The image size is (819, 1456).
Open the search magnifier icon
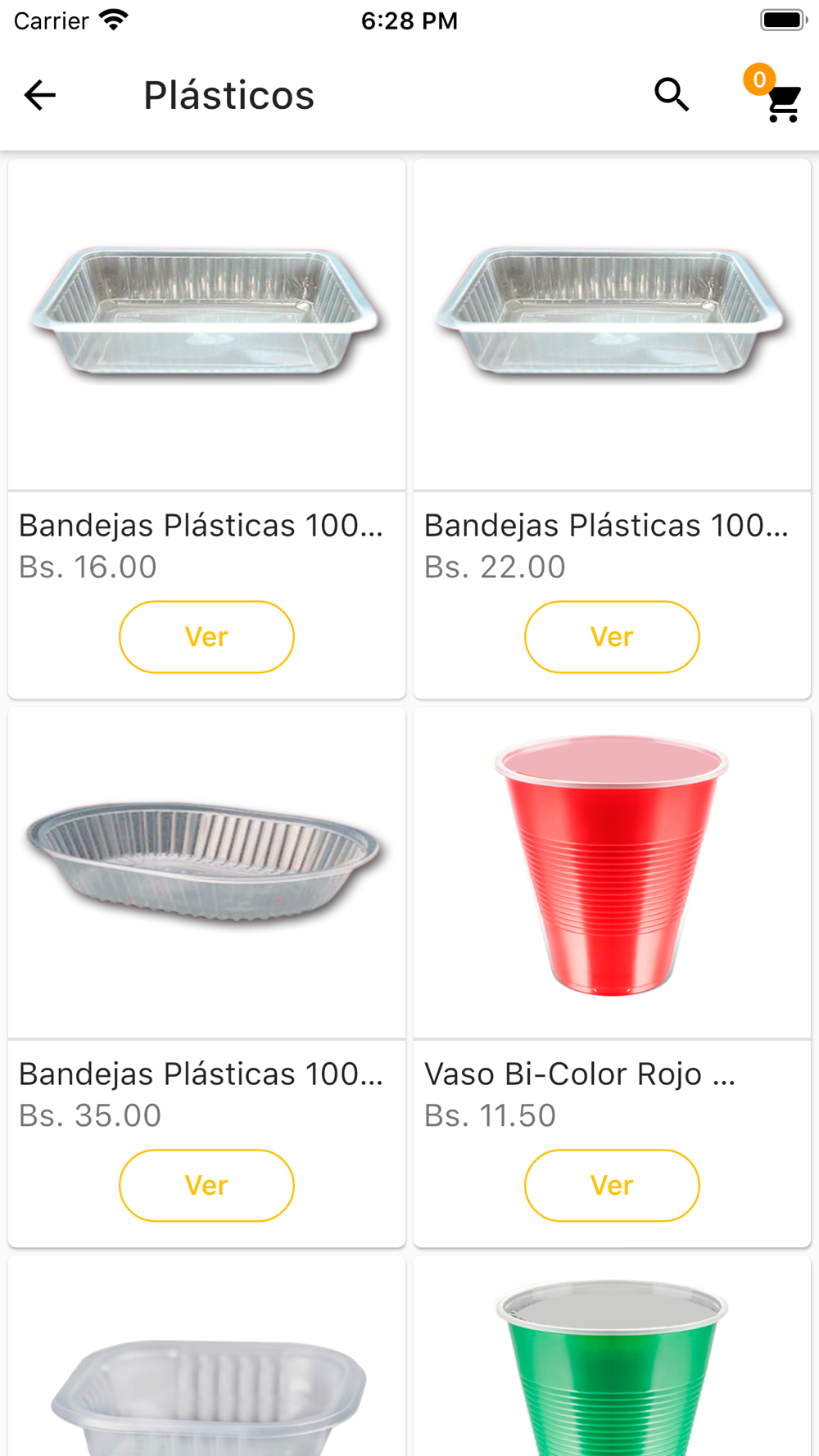(x=672, y=95)
